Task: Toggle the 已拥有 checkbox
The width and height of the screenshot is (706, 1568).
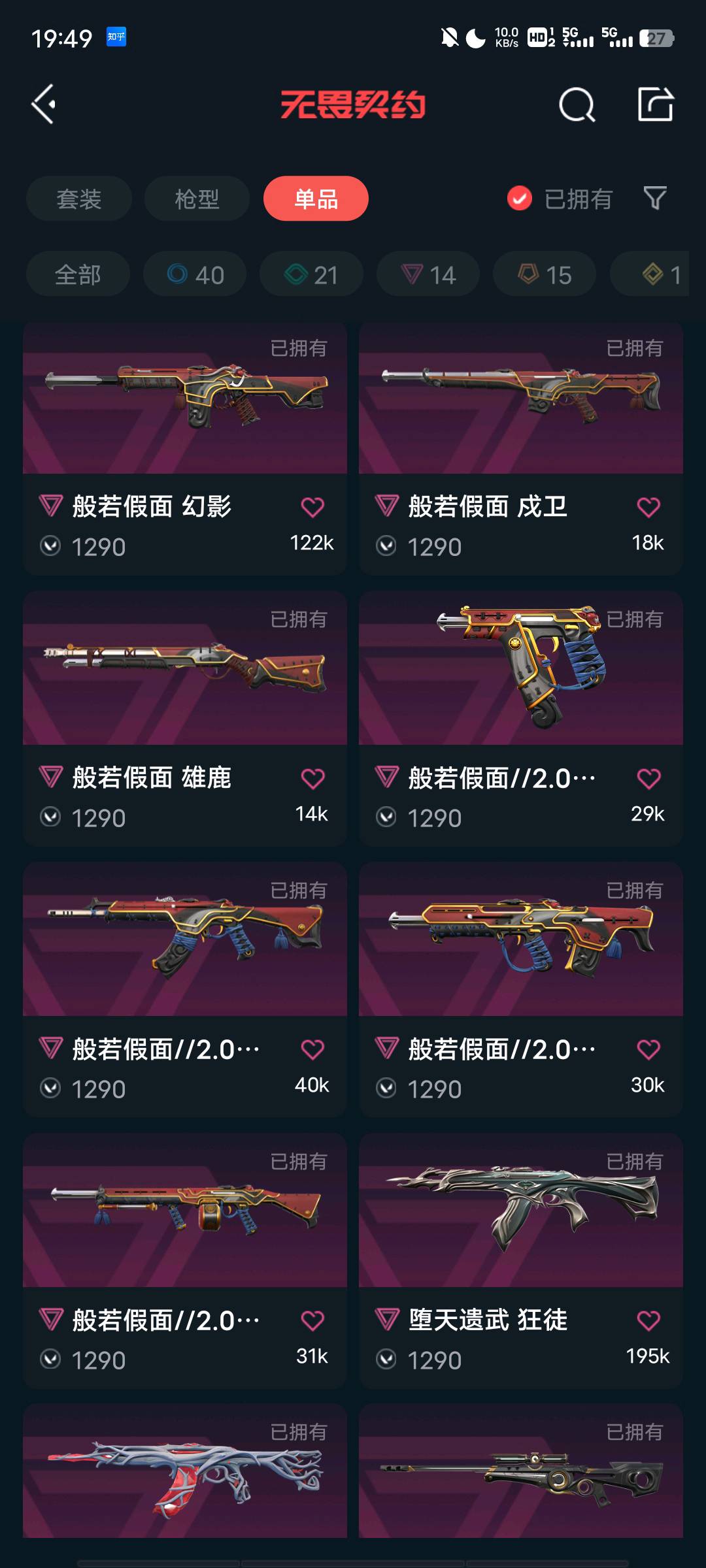Action: (x=520, y=199)
